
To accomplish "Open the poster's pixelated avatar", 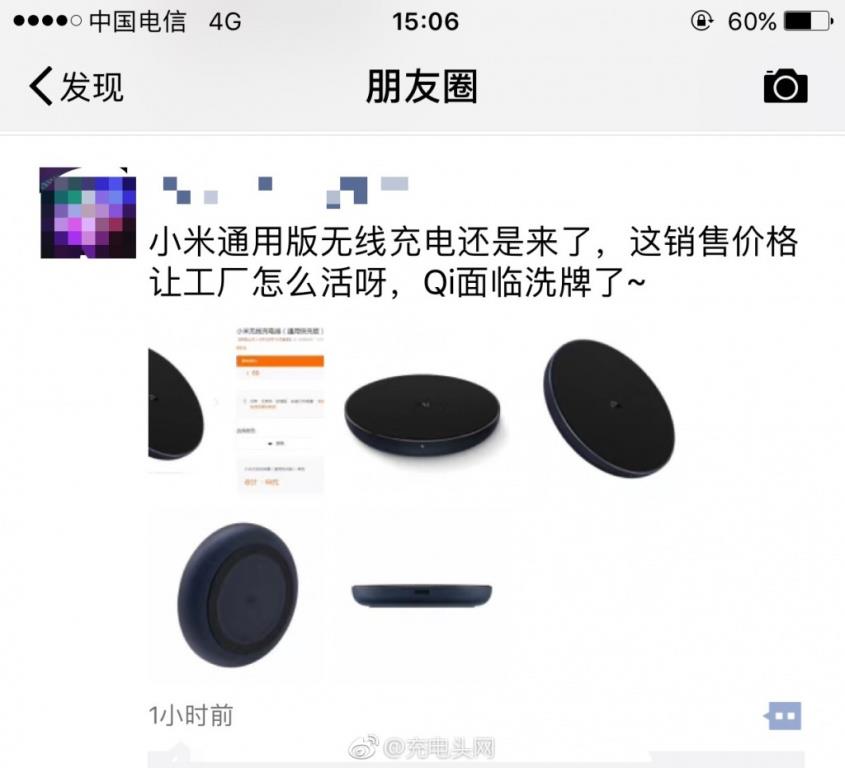I will (x=88, y=212).
